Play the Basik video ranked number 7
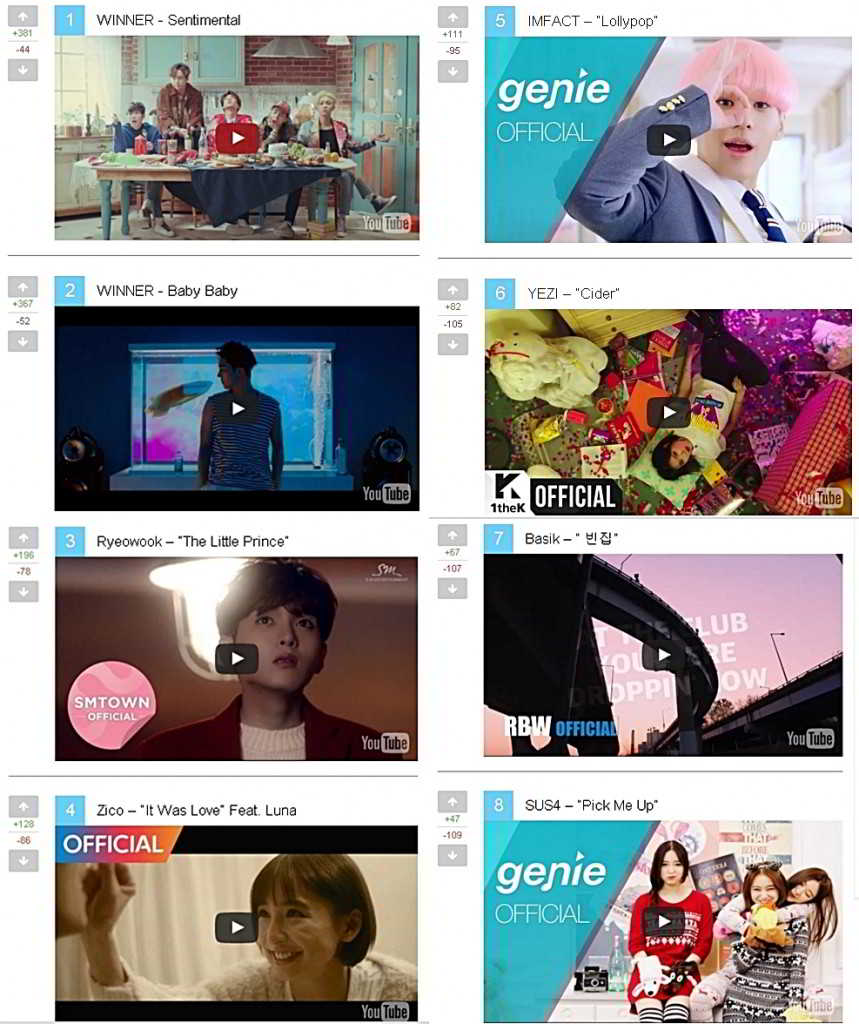The height and width of the screenshot is (1024, 859). point(664,655)
